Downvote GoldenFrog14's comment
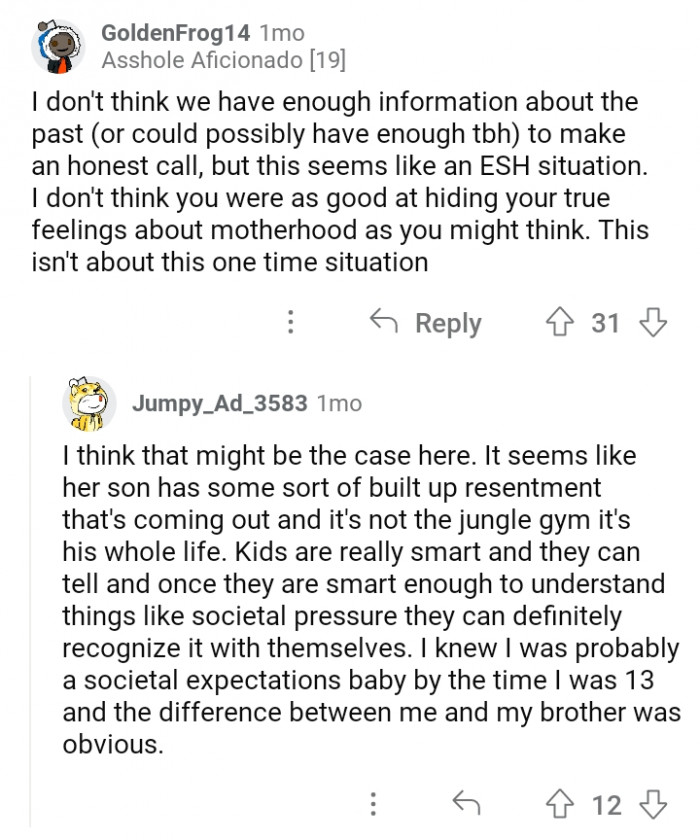This screenshot has width=700, height=840. pyautogui.click(x=652, y=323)
